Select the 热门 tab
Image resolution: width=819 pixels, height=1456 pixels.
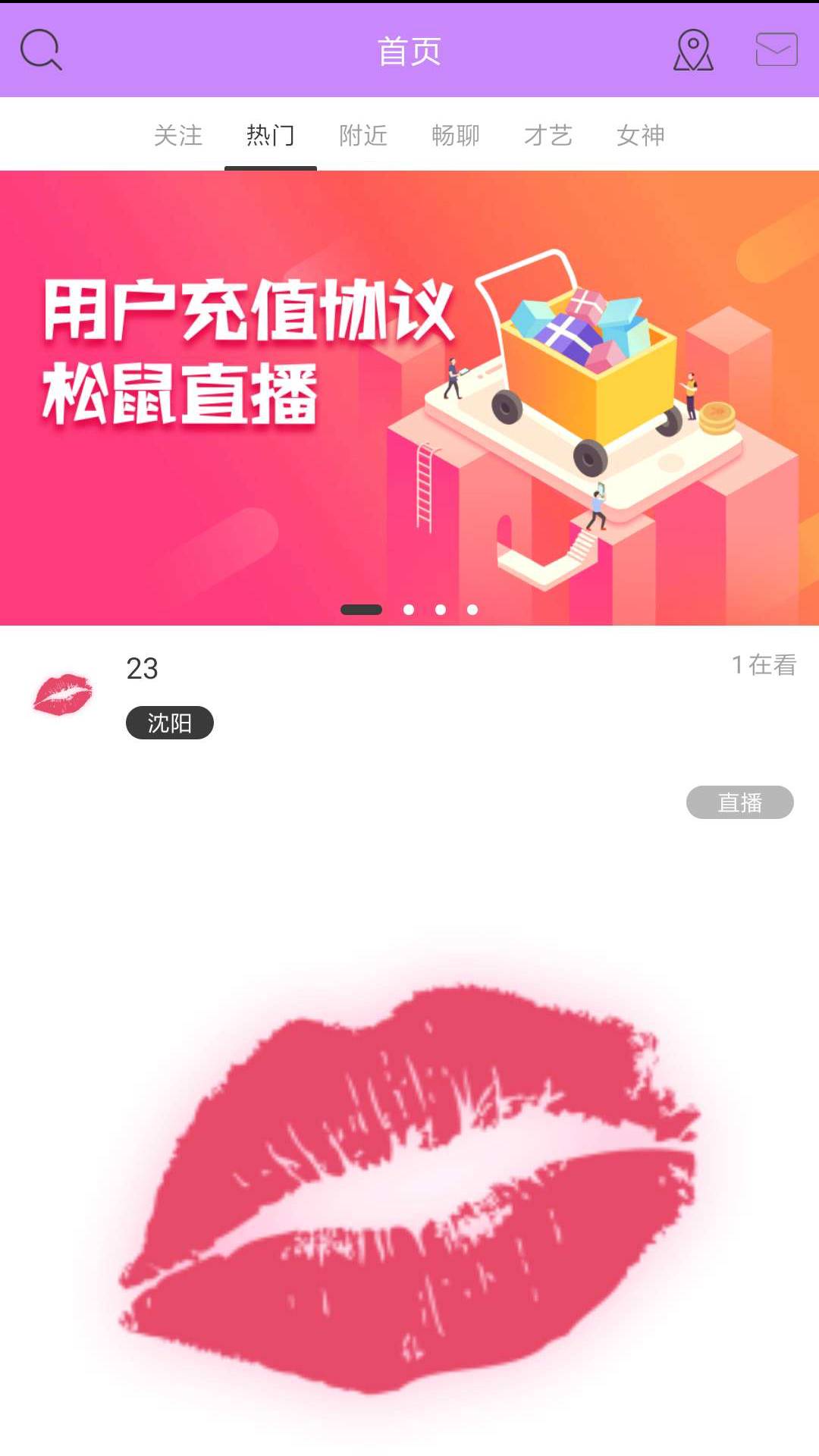[x=271, y=136]
